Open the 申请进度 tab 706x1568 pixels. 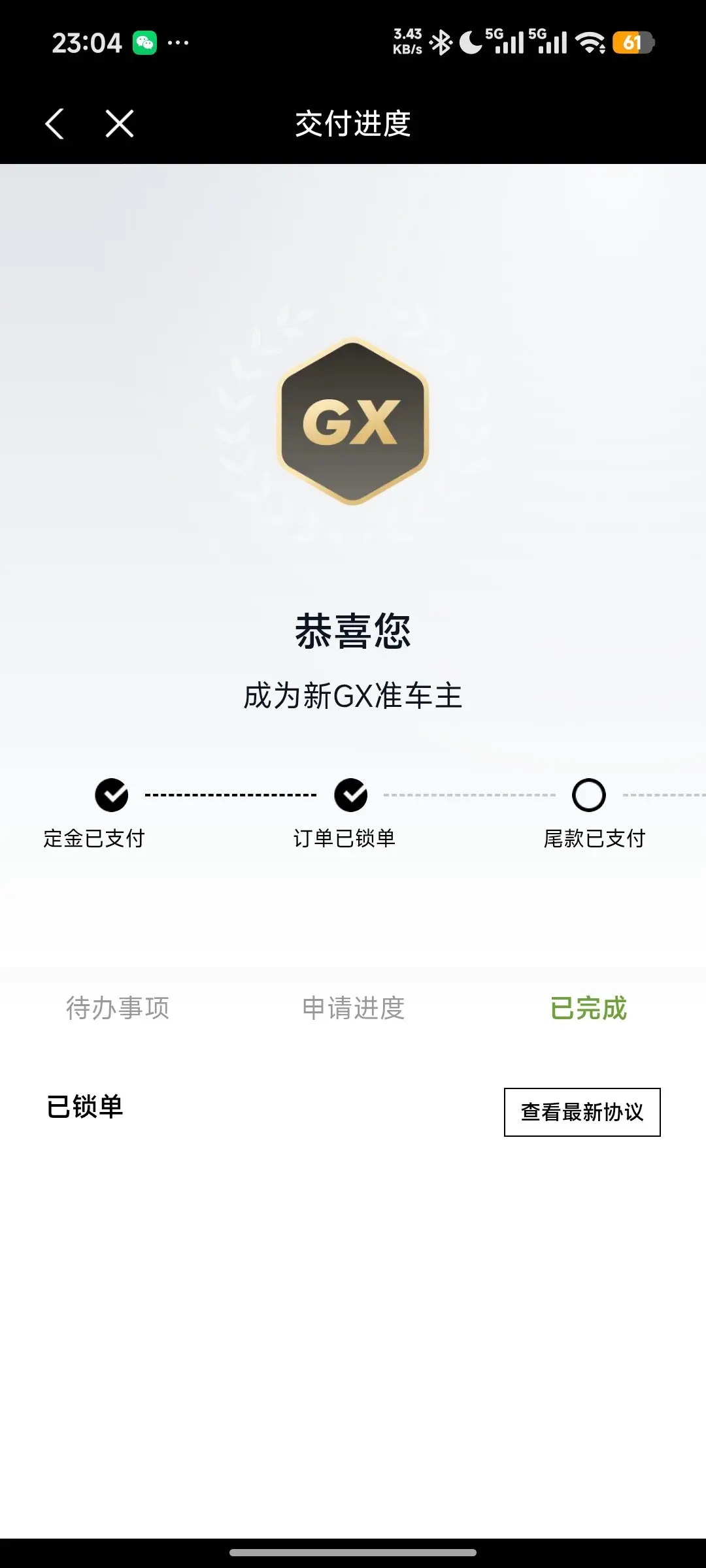353,1008
